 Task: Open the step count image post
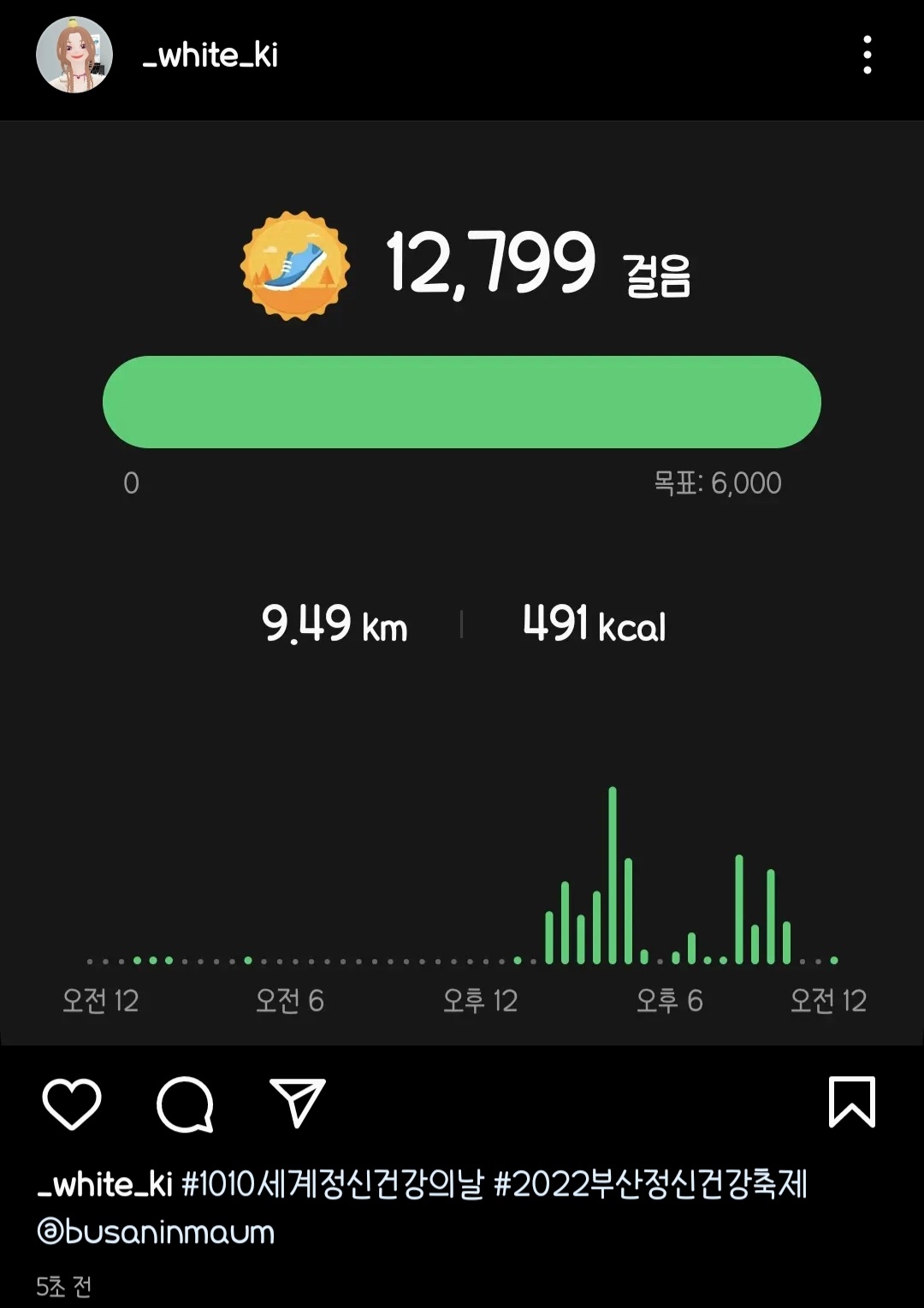click(x=462, y=582)
